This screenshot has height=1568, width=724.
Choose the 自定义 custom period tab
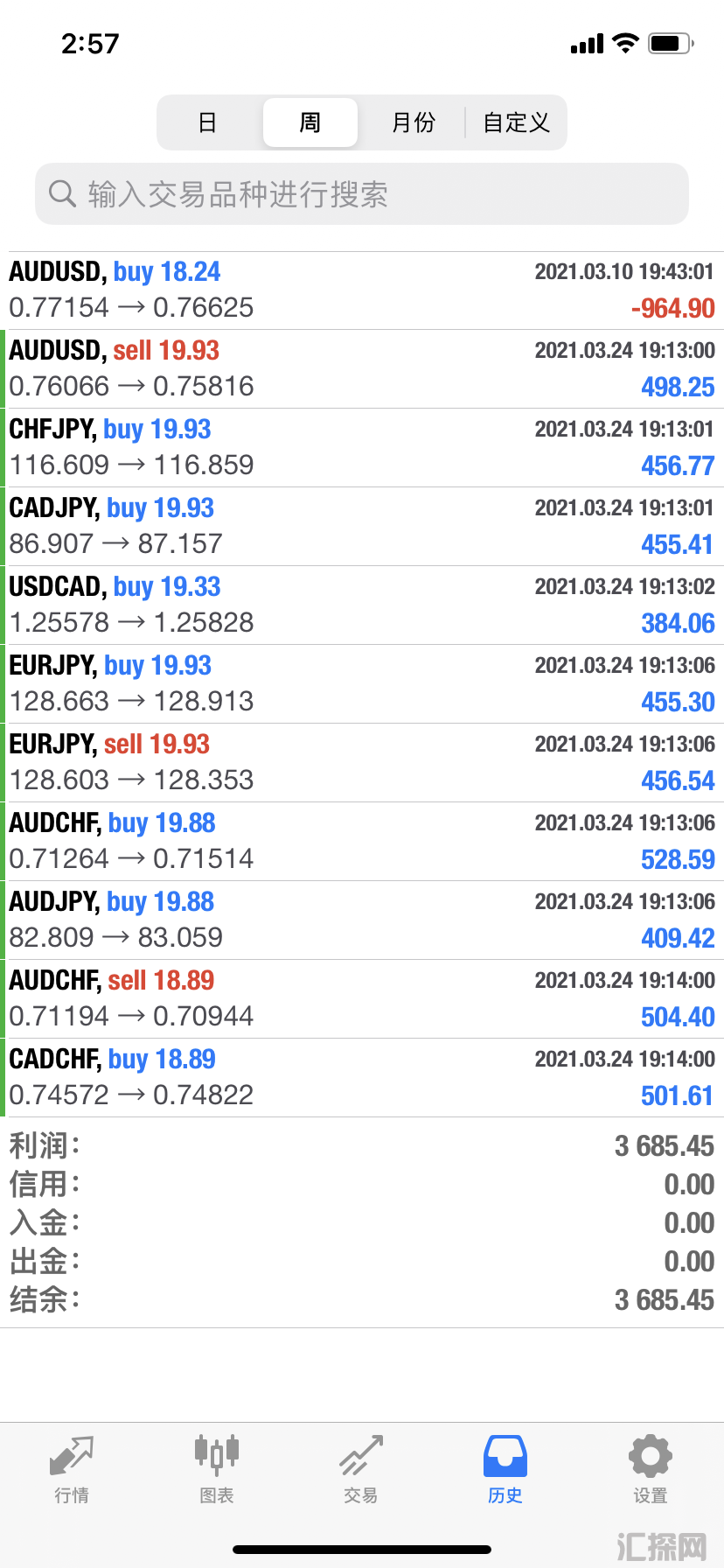516,122
